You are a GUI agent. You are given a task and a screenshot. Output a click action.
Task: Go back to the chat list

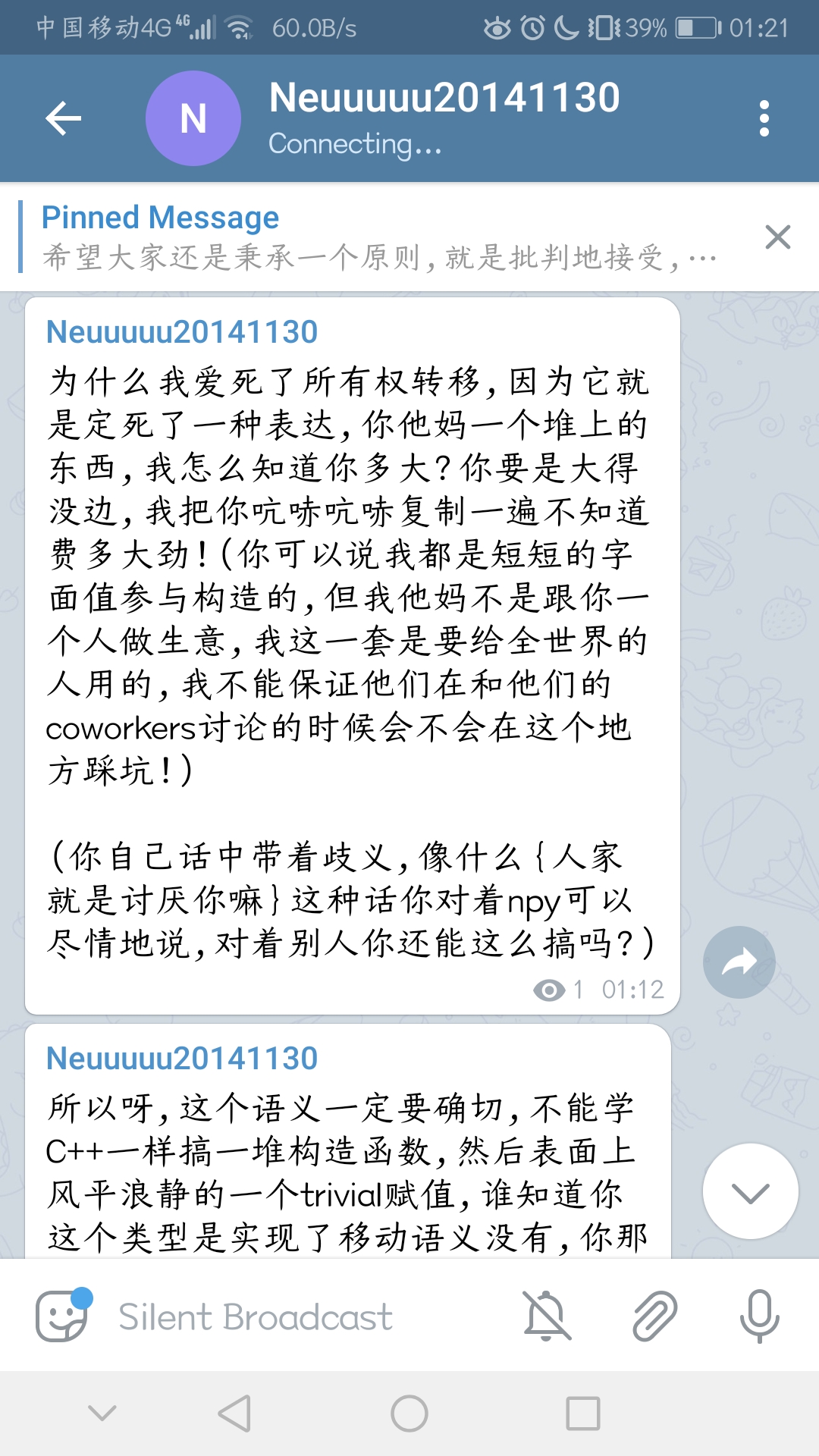pyautogui.click(x=64, y=118)
